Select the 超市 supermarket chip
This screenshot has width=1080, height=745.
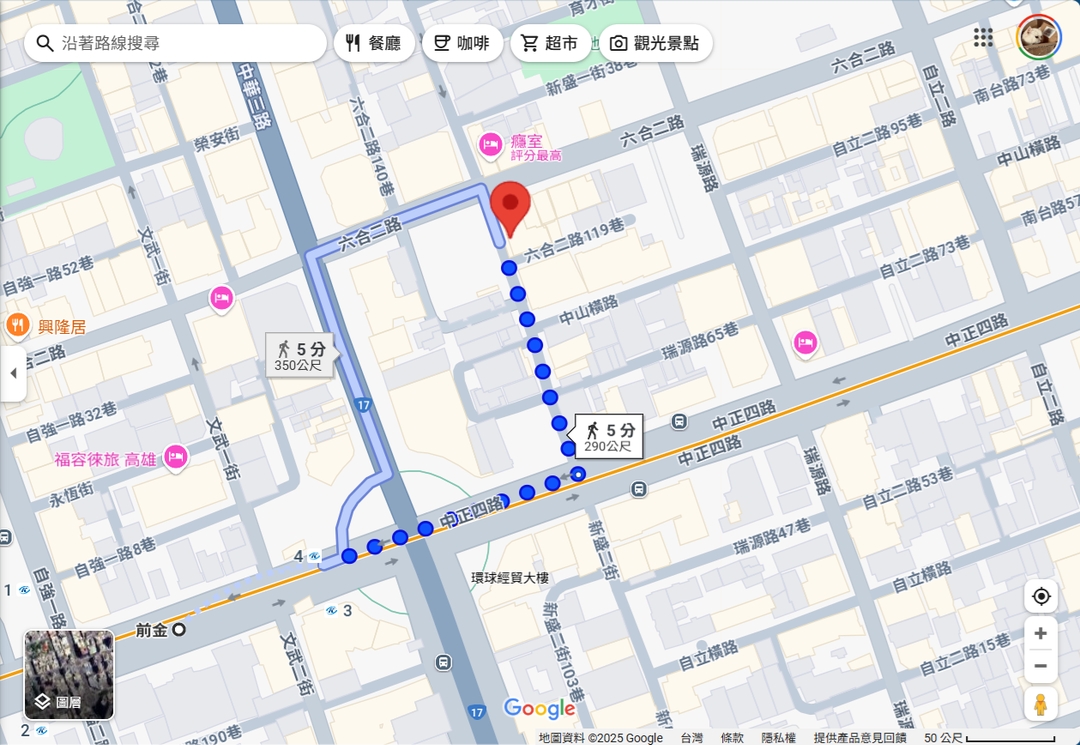tap(550, 43)
